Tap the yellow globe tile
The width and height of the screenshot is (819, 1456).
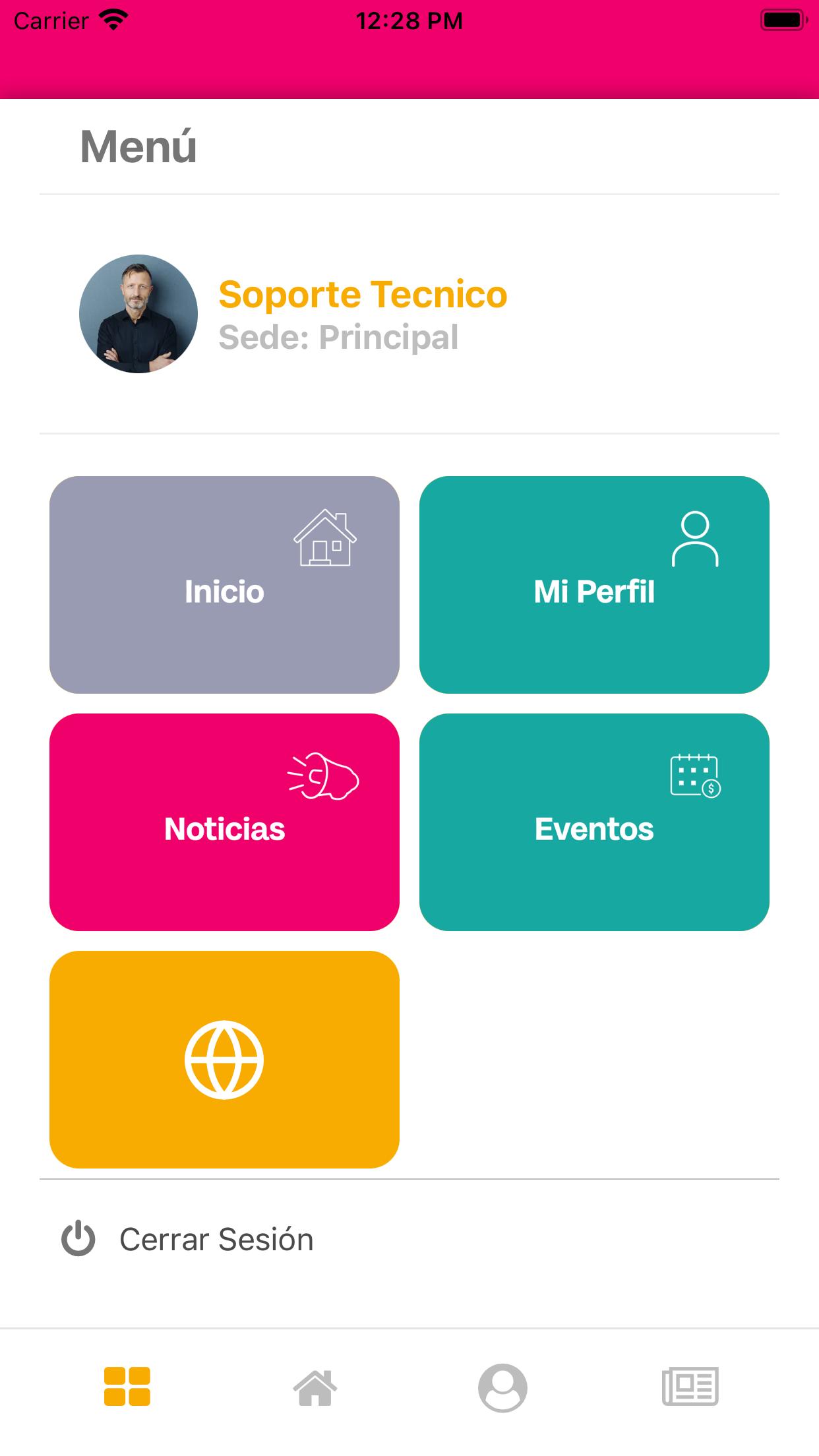pyautogui.click(x=224, y=1059)
